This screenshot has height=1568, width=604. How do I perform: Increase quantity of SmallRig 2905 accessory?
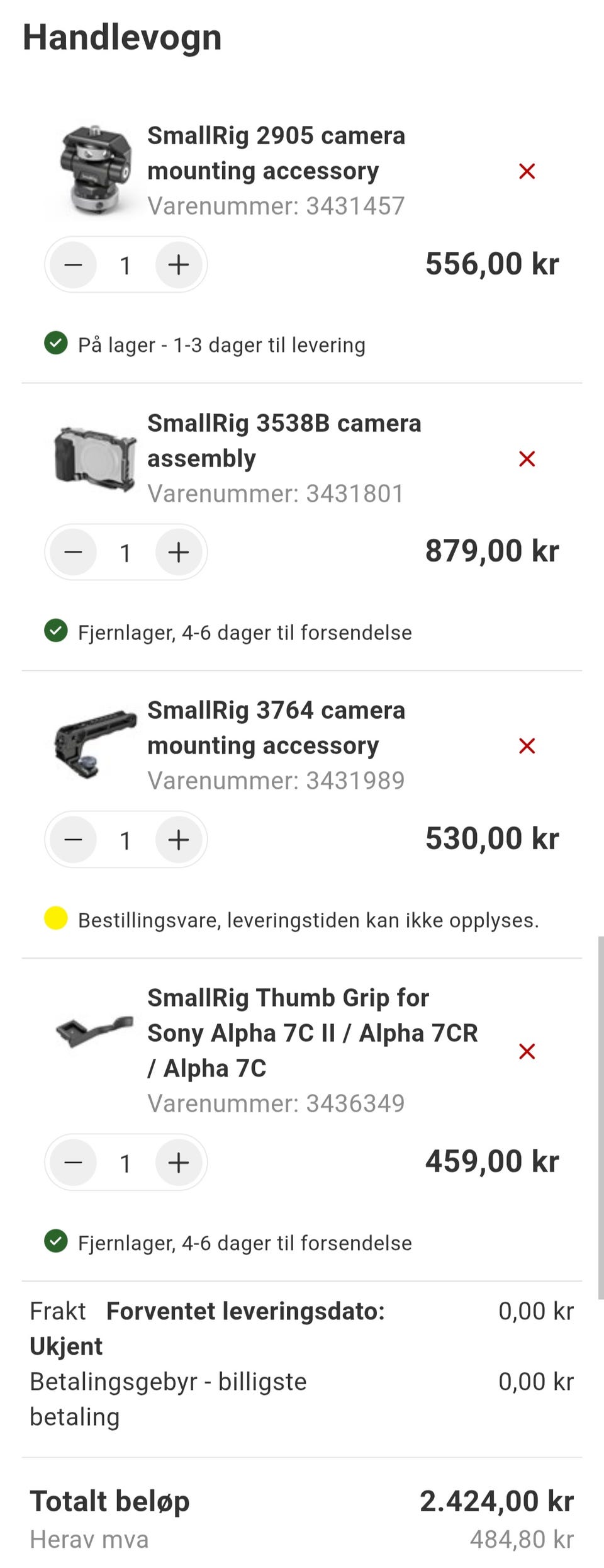click(179, 265)
